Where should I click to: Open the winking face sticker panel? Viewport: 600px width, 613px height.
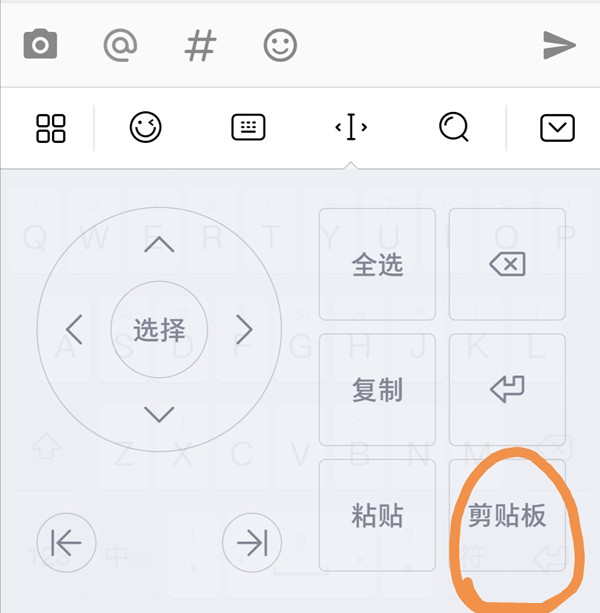click(x=146, y=127)
